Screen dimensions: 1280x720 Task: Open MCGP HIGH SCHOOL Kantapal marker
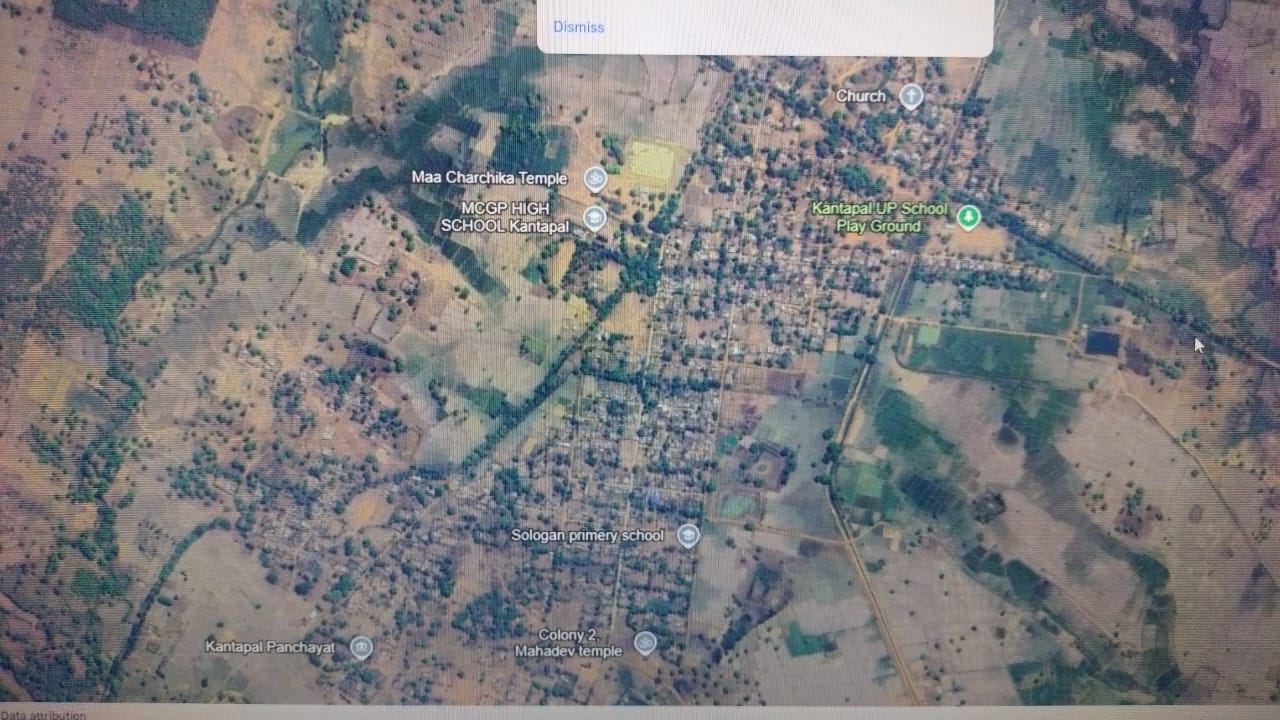tap(595, 217)
